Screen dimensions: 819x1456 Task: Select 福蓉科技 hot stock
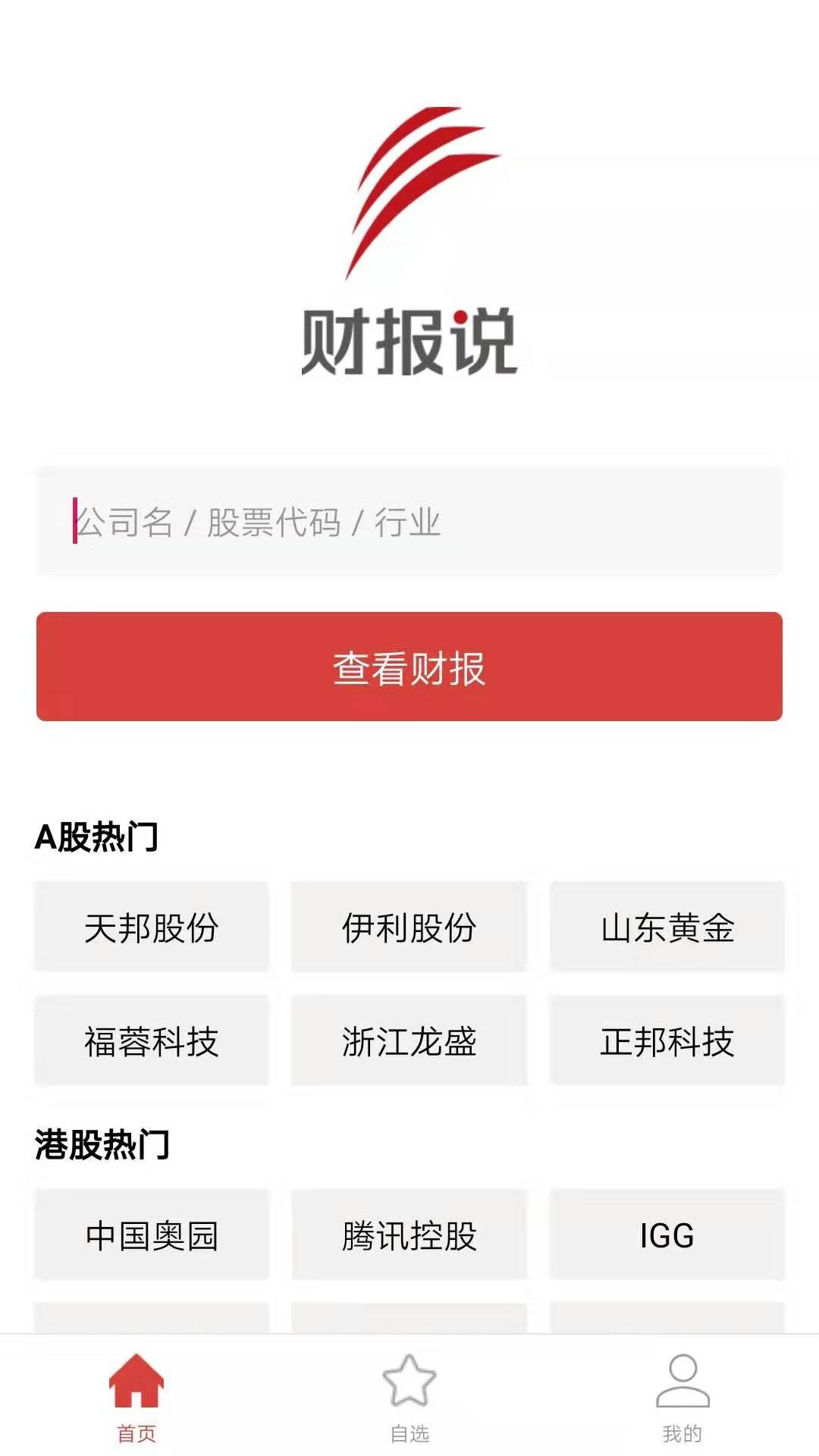pos(152,1041)
